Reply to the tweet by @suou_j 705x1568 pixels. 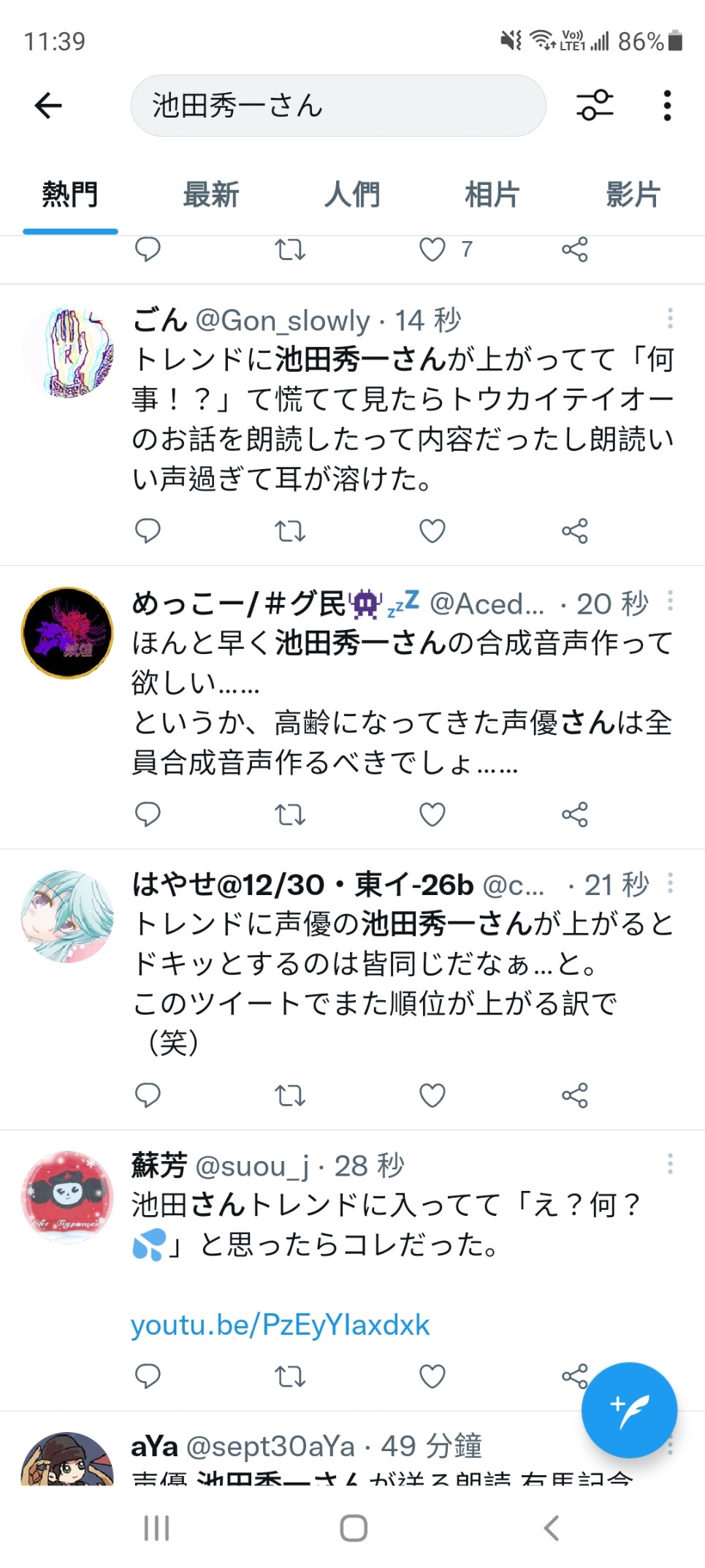point(148,1376)
